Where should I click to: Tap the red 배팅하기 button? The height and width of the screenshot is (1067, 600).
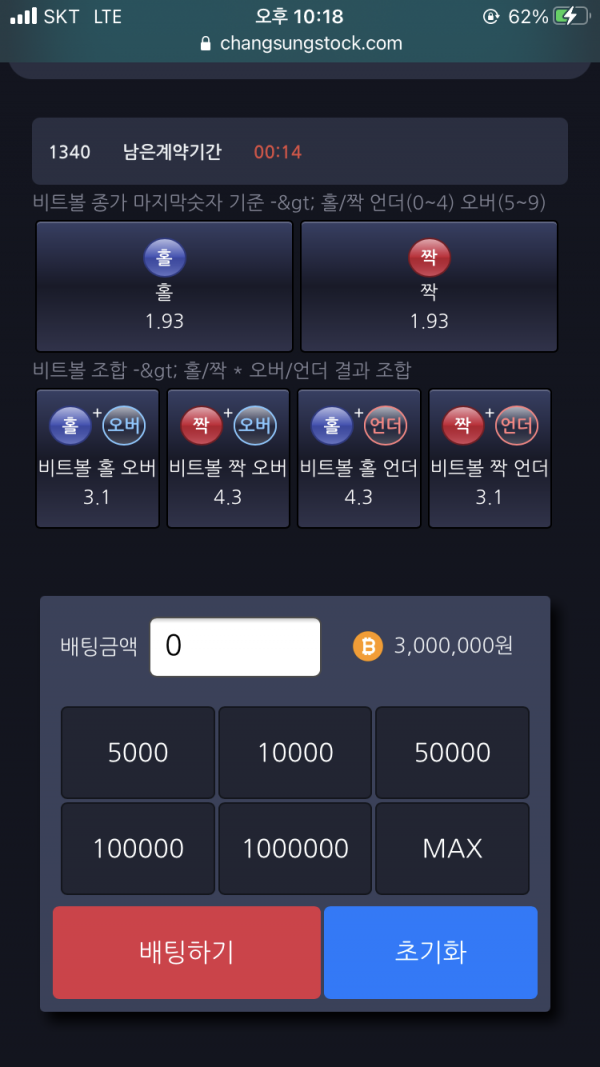[187, 952]
